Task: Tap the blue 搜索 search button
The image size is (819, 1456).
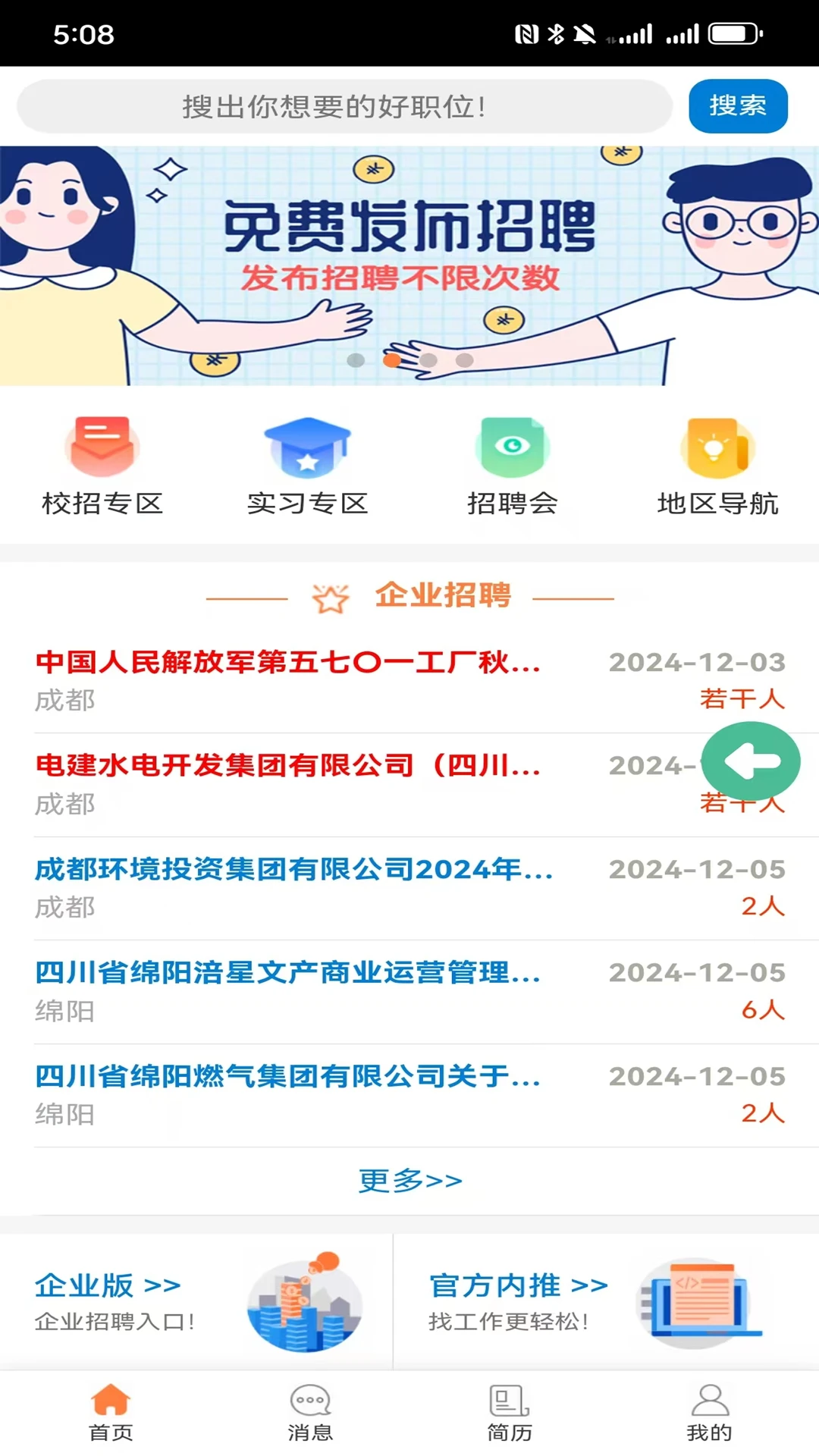Action: [737, 106]
